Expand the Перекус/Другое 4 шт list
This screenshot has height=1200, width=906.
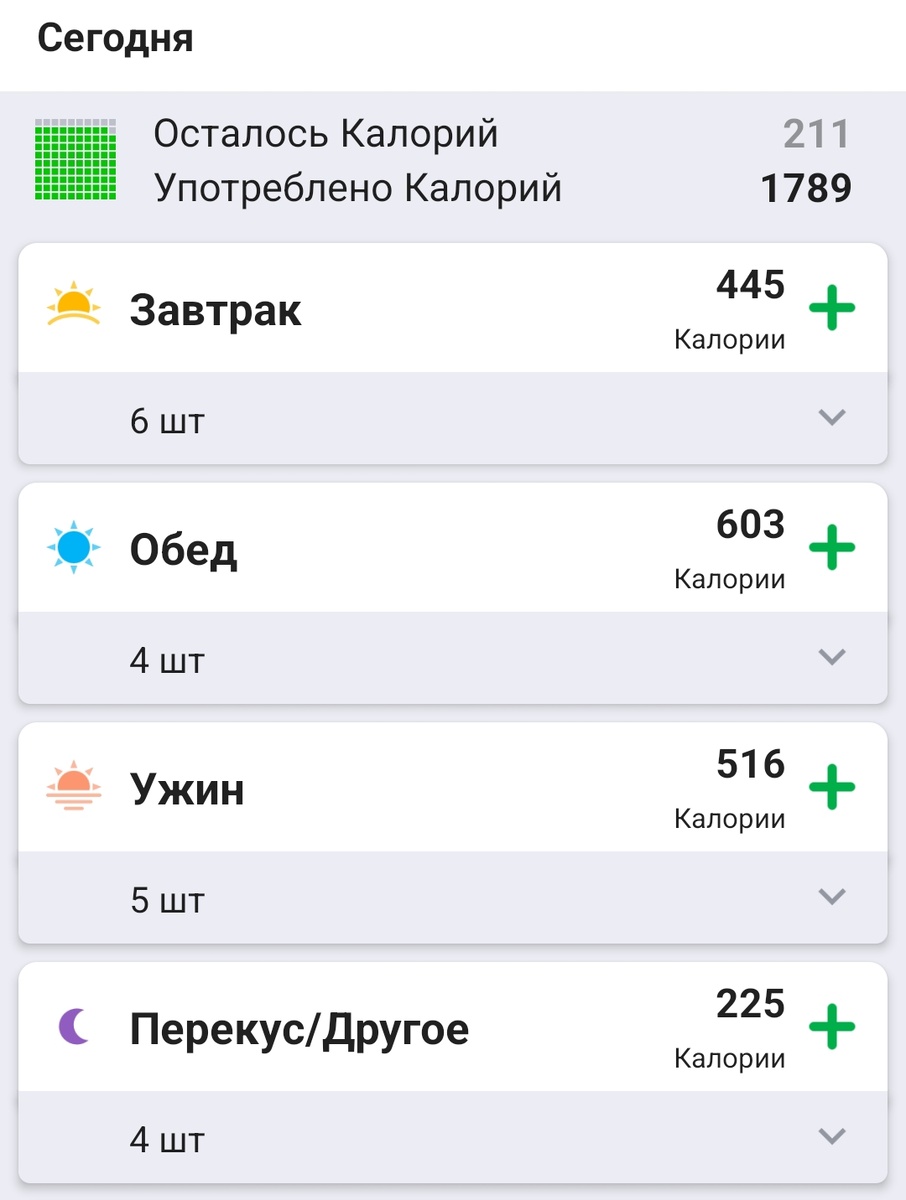pos(832,1136)
